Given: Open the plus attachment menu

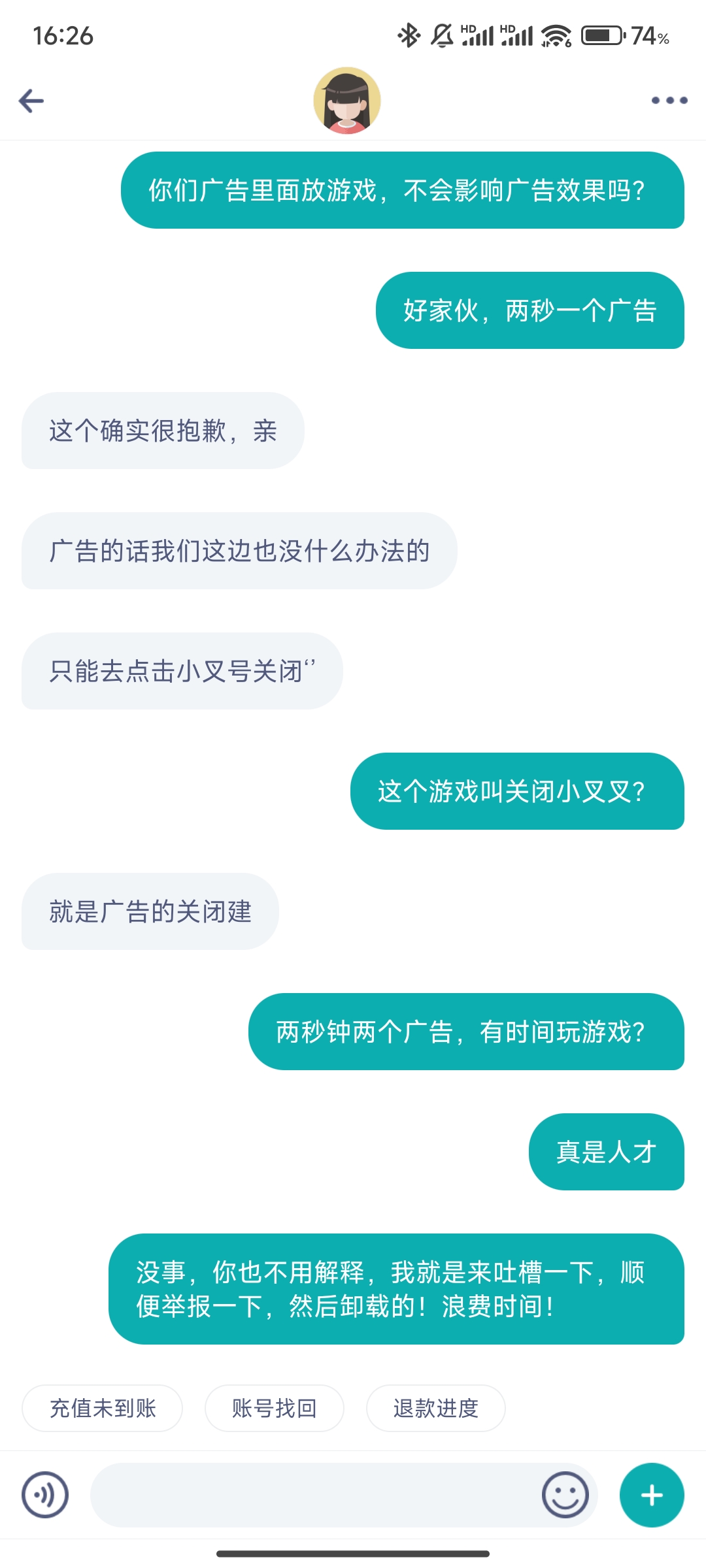Looking at the screenshot, I should click(x=652, y=1494).
